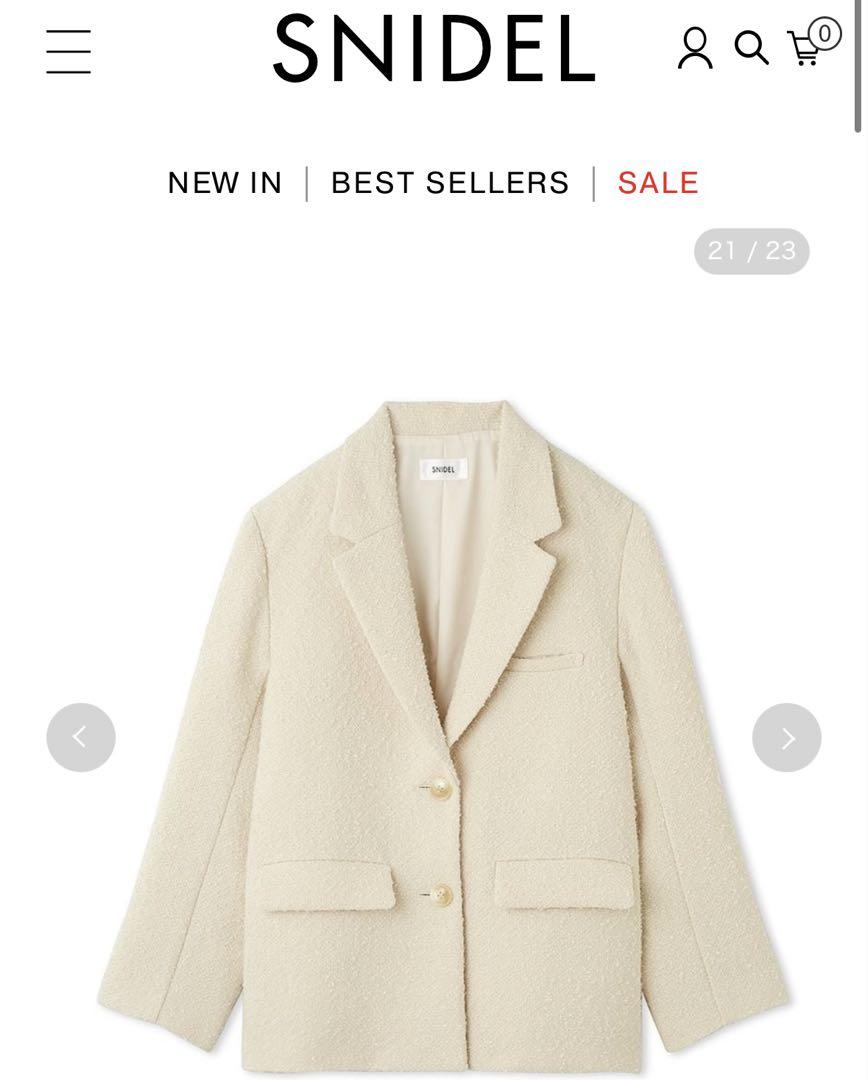
Task: View the shopping cart
Action: point(808,46)
